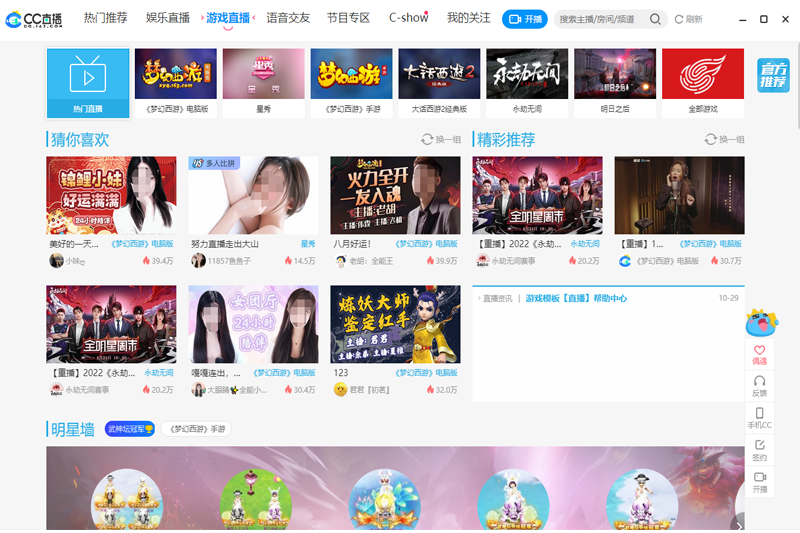
Task: Open the 星秀 game category tile
Action: click(263, 82)
